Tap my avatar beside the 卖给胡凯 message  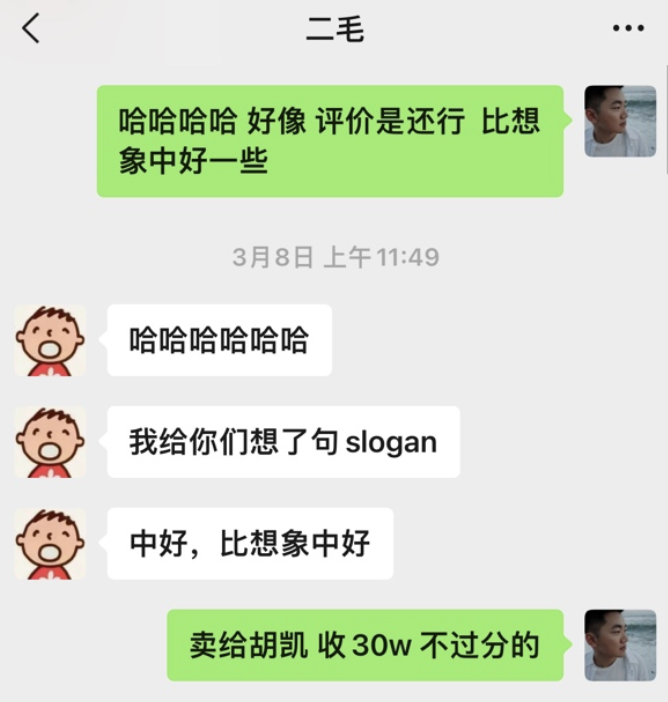click(620, 645)
